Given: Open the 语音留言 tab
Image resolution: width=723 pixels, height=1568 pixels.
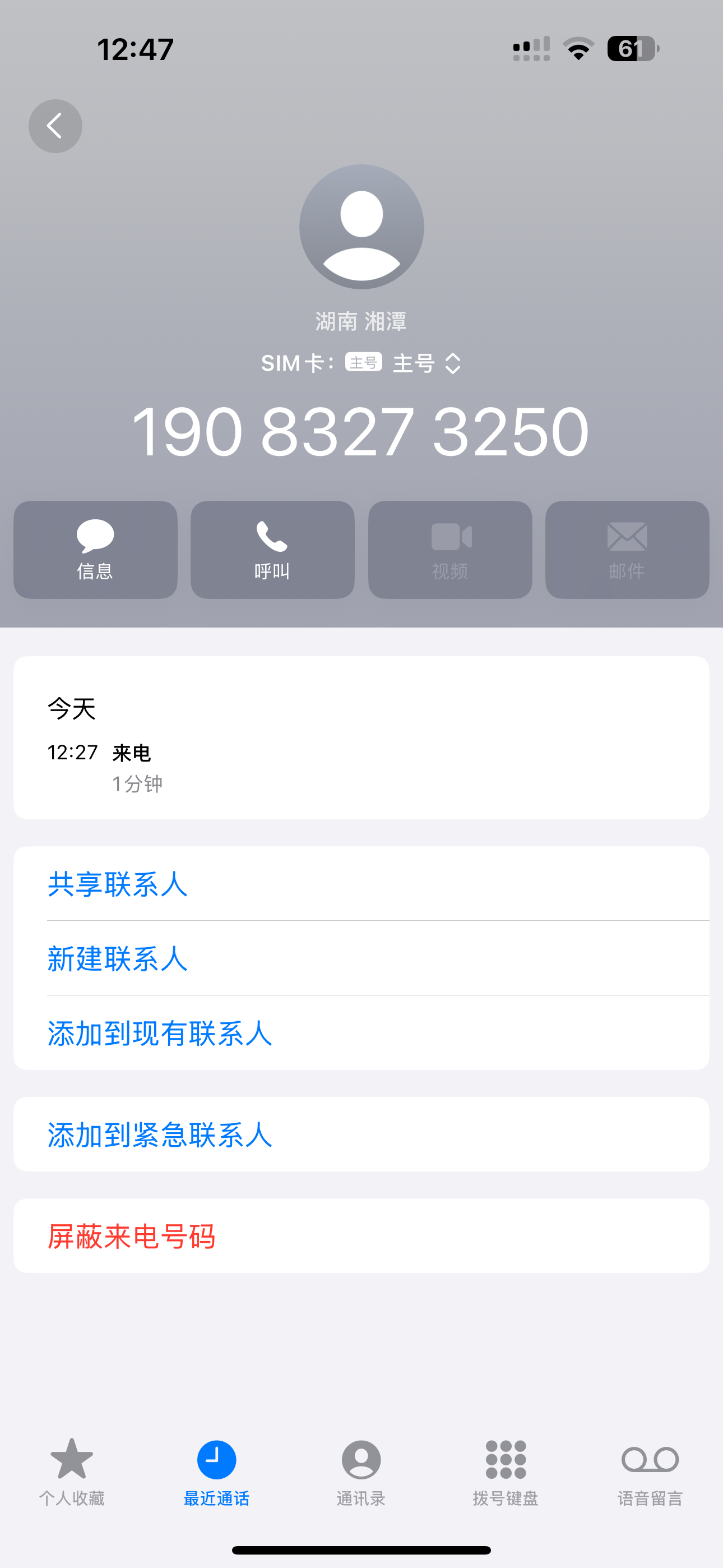Looking at the screenshot, I should (x=650, y=1470).
